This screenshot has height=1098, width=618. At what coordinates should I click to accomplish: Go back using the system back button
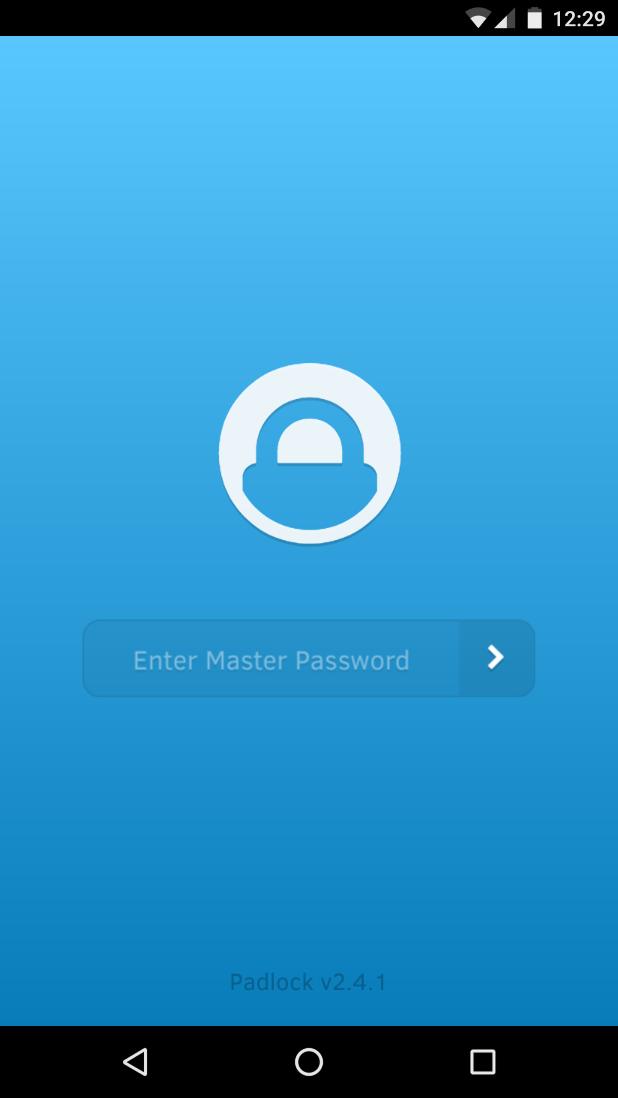tap(135, 1061)
